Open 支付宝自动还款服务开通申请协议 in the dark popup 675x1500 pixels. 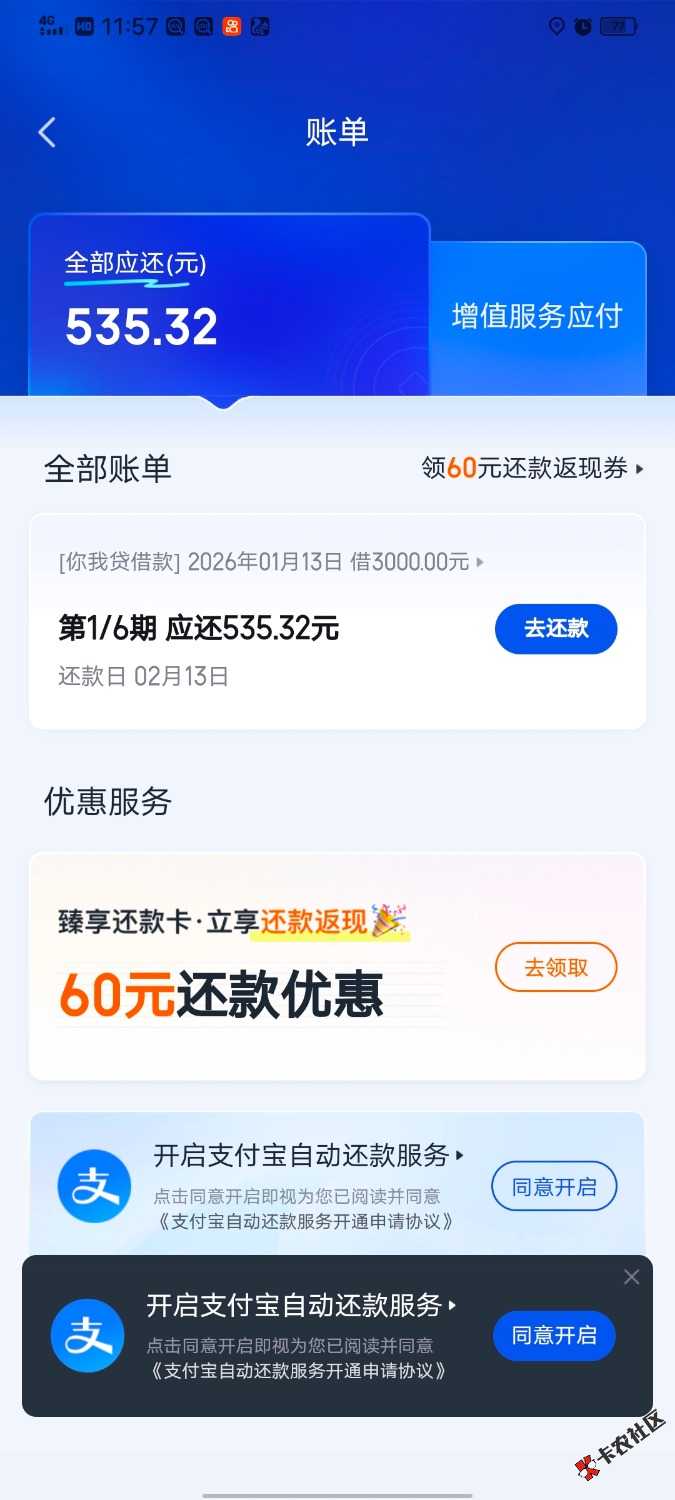coord(299,1371)
